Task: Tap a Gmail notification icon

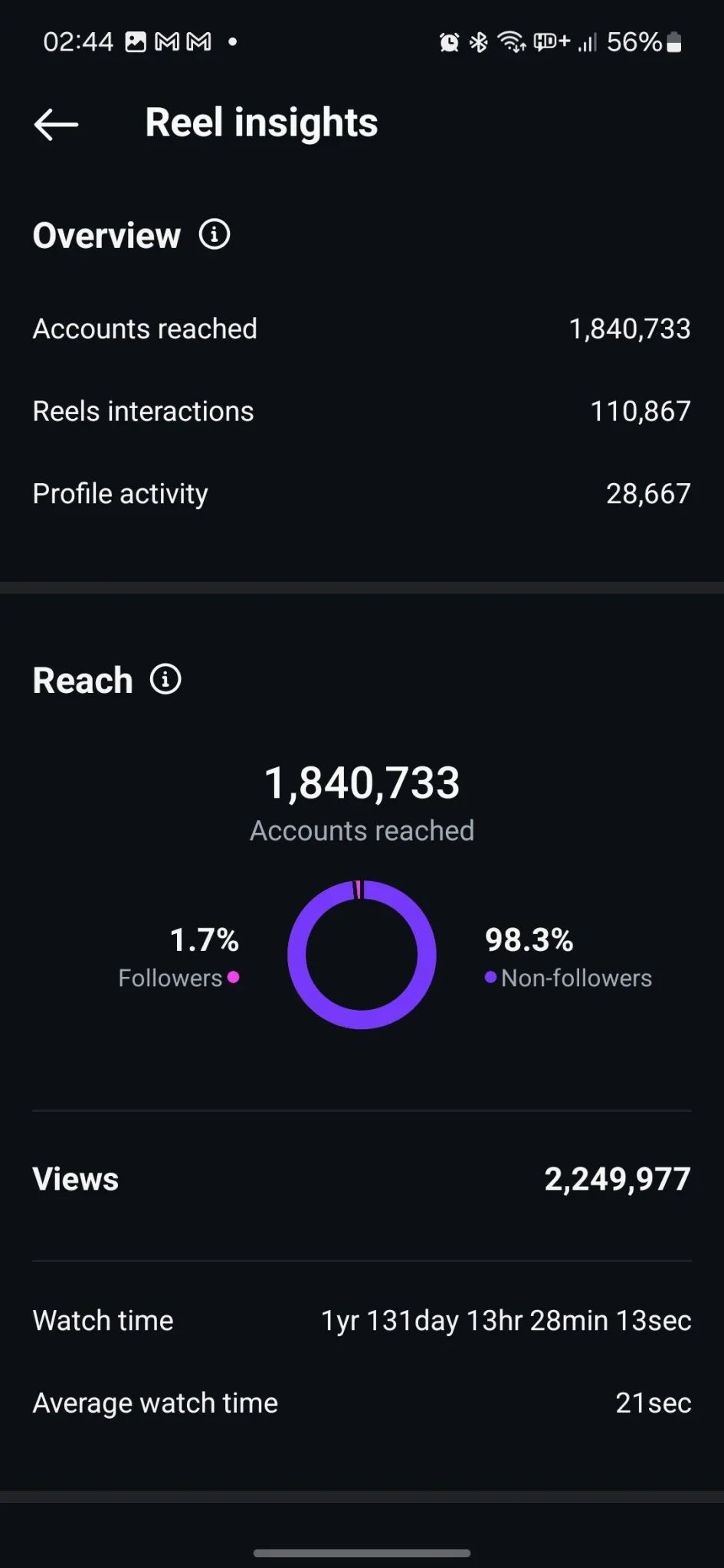Action: 168,42
